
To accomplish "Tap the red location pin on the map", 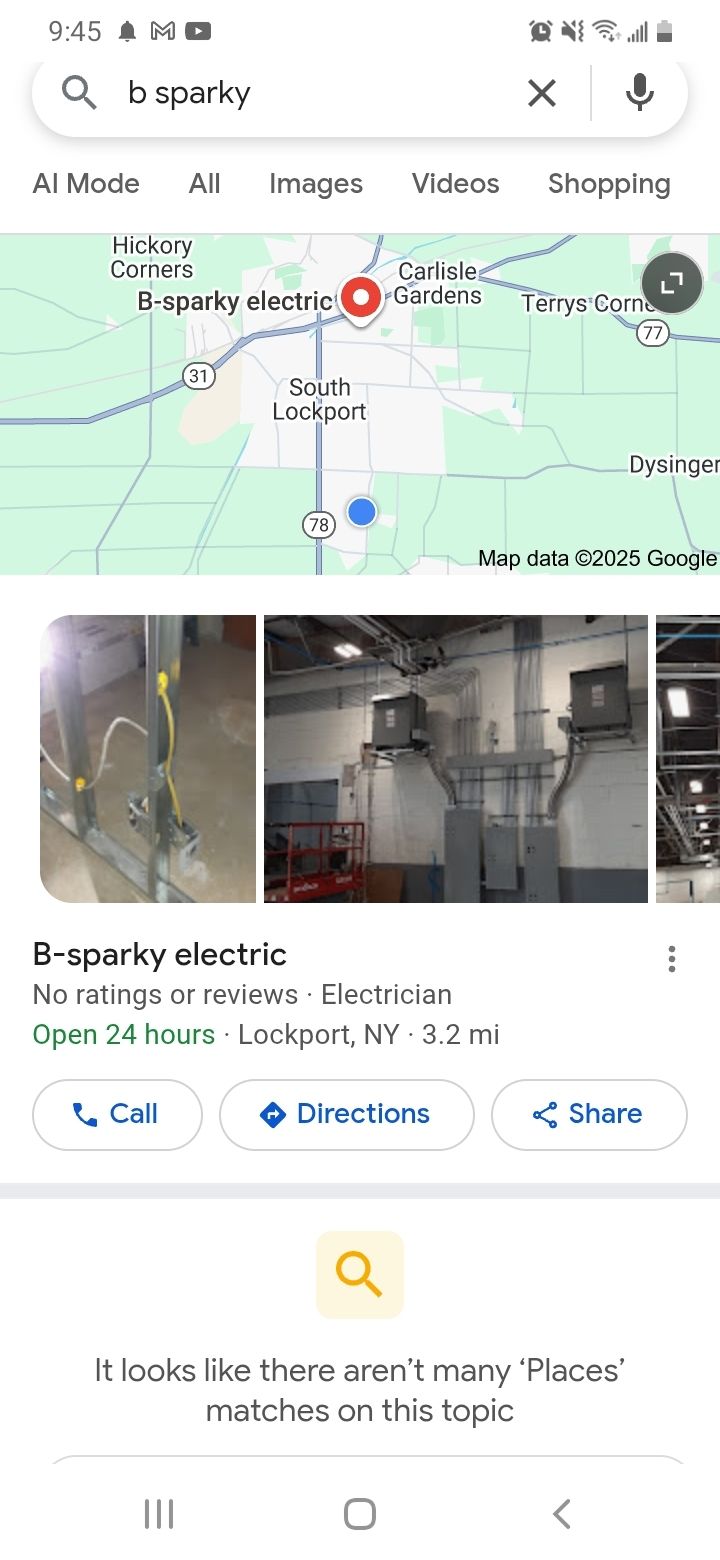I will pos(360,297).
